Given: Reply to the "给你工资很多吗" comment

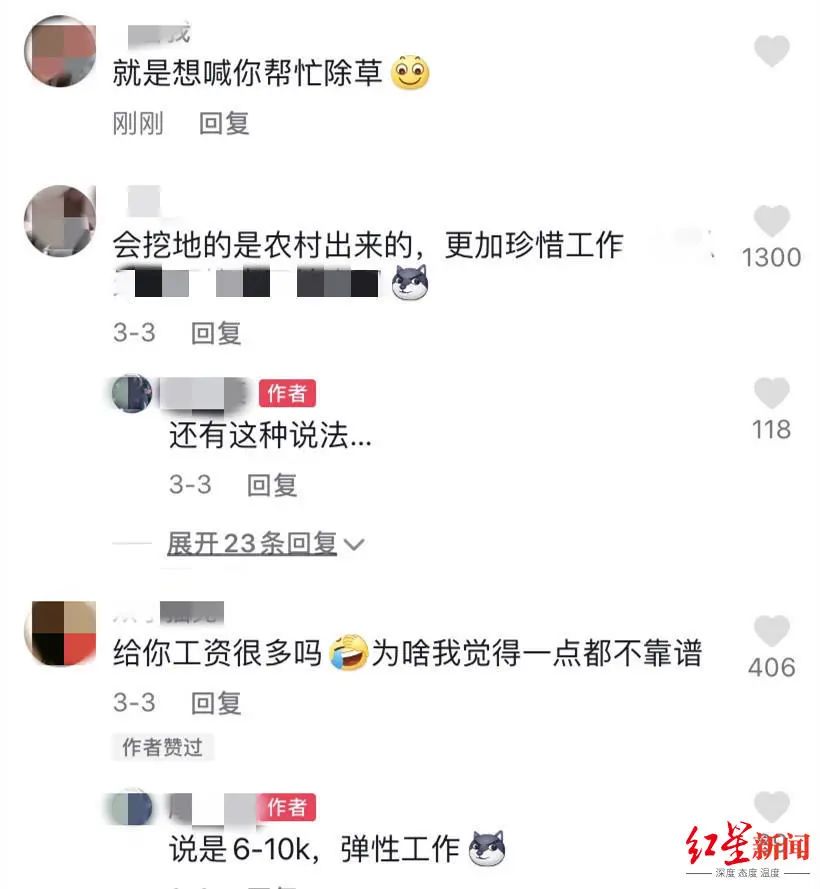Looking at the screenshot, I should point(216,703).
